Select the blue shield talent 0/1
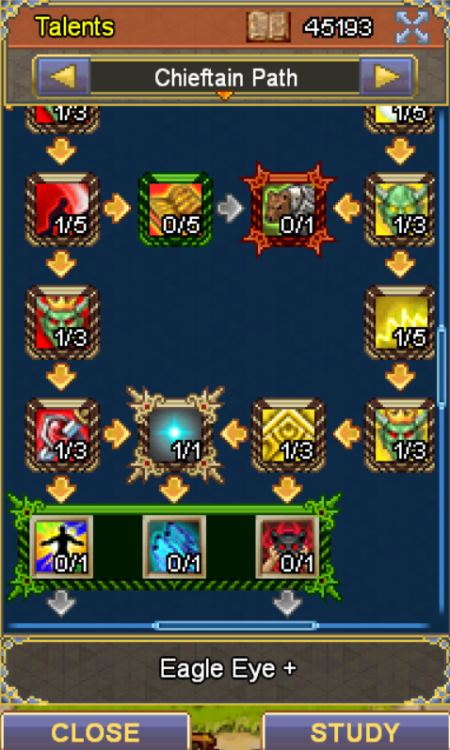This screenshot has width=450, height=750. click(x=175, y=547)
